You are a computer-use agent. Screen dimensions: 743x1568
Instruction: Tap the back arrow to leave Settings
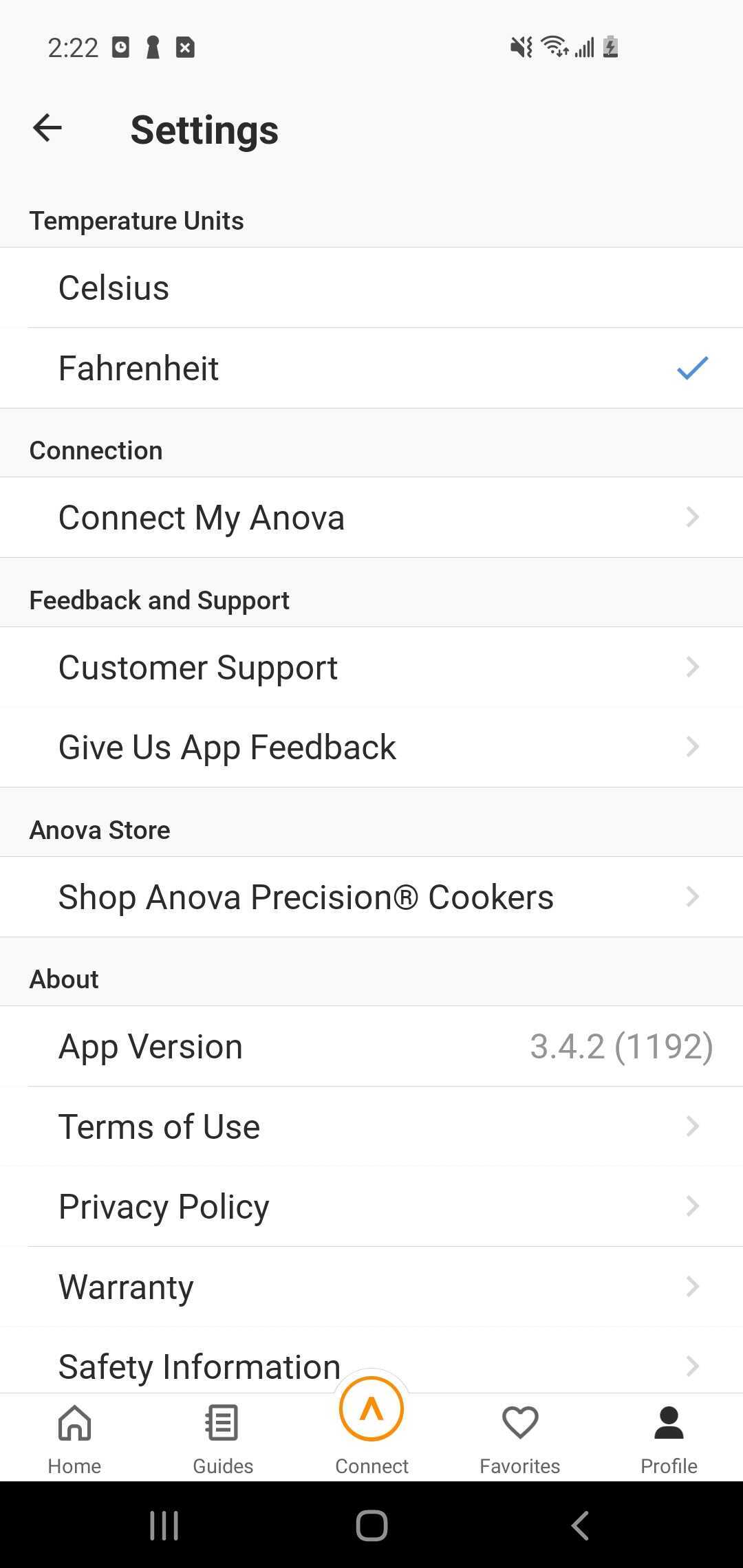(x=47, y=127)
